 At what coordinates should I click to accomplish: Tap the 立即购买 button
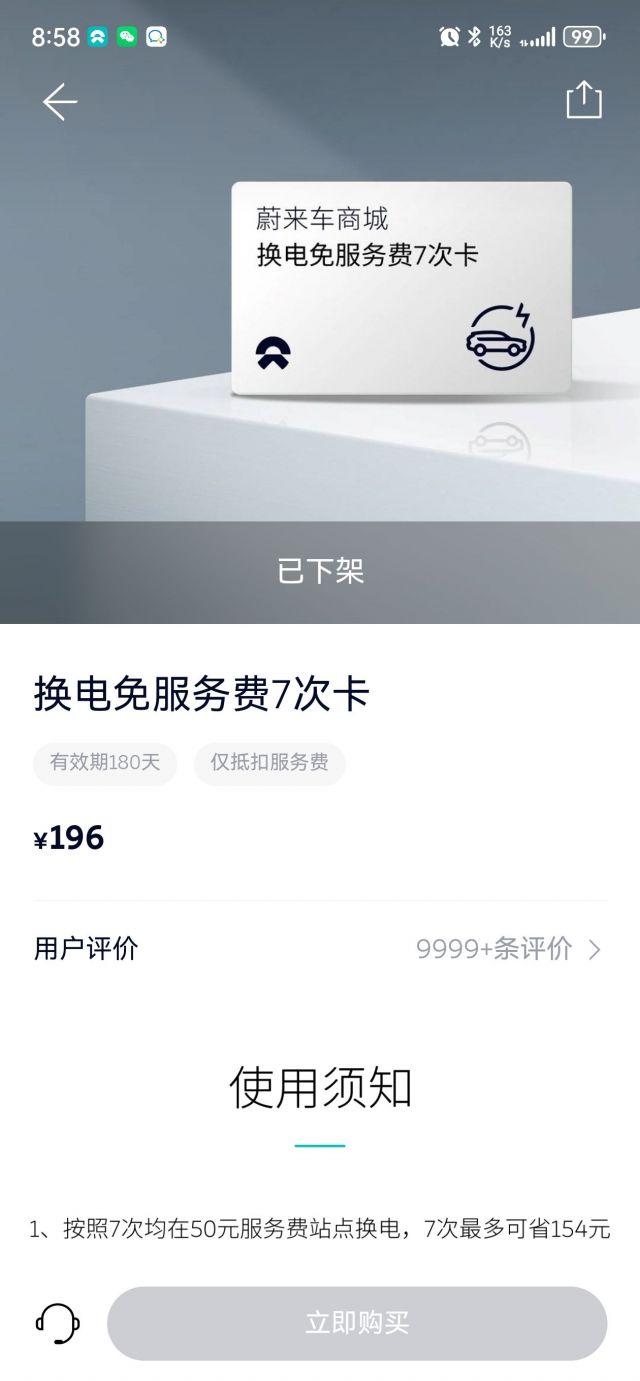pos(357,1323)
